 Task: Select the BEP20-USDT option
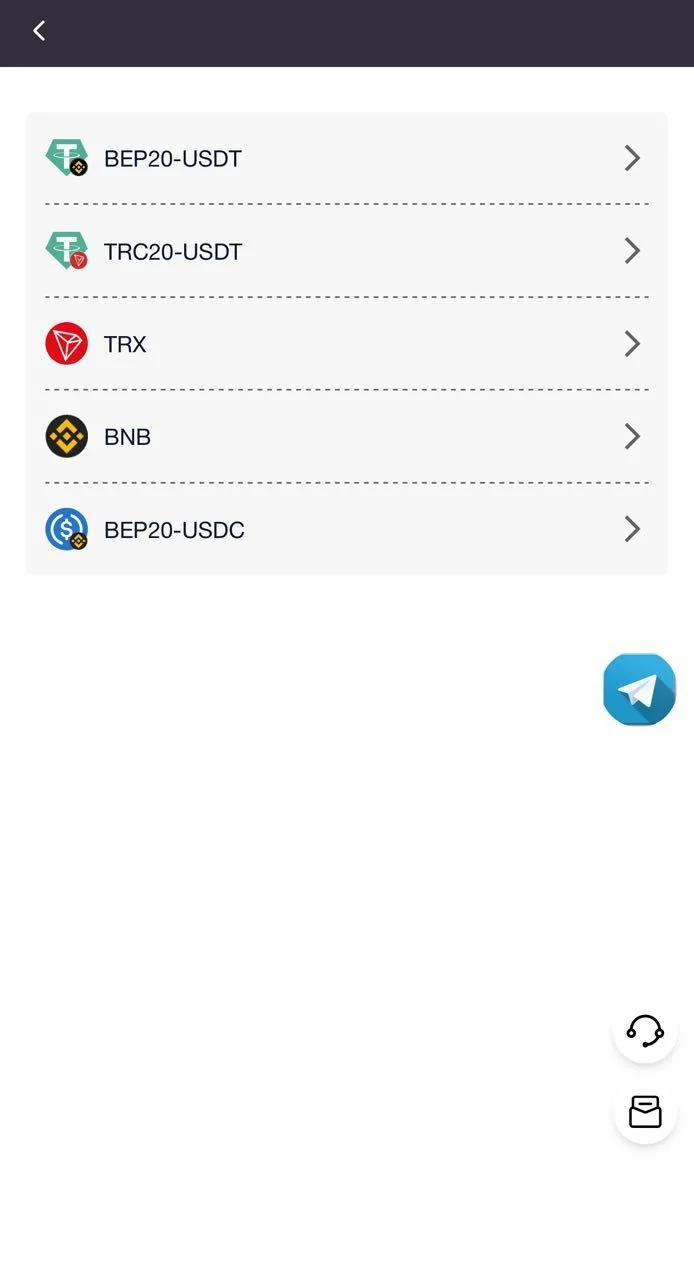pyautogui.click(x=346, y=158)
